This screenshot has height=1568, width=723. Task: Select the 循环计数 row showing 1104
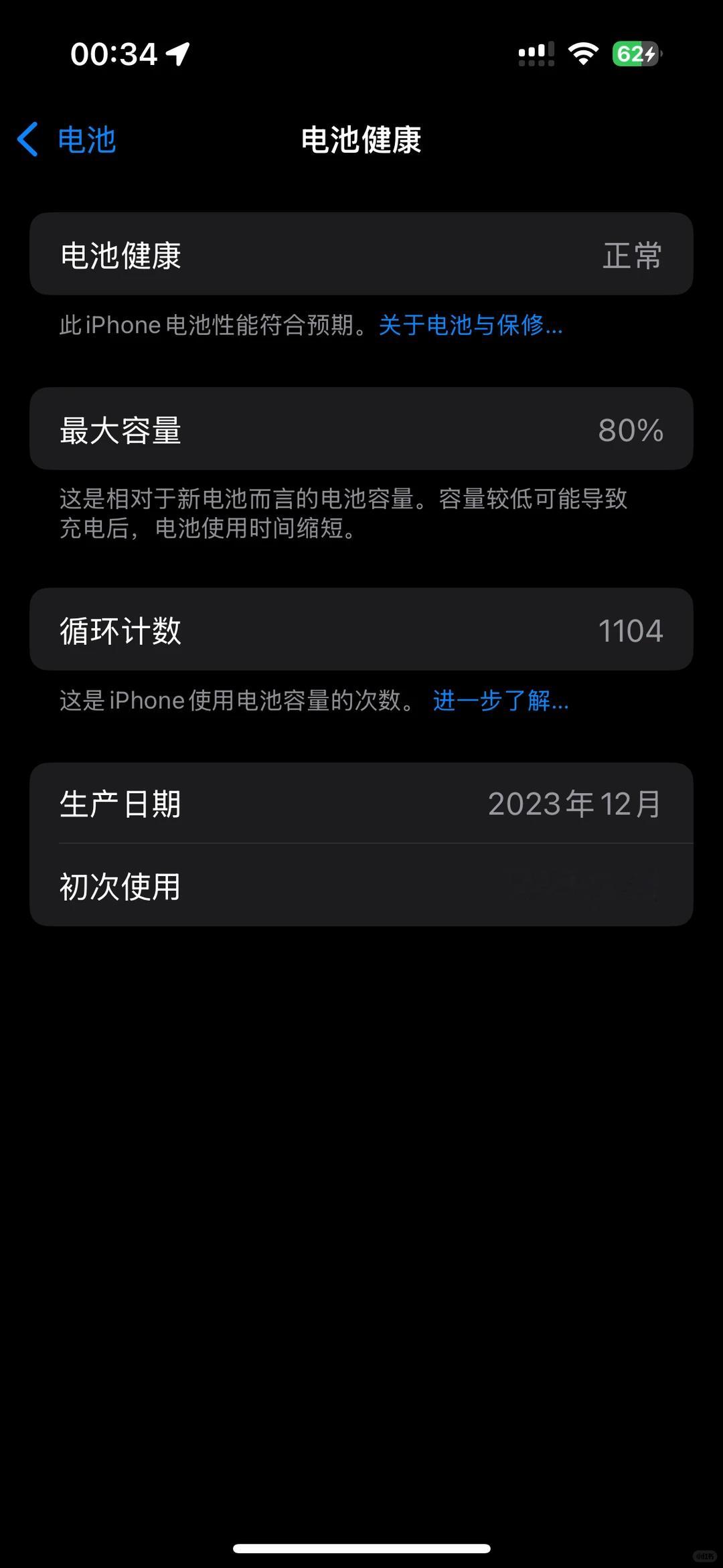click(x=361, y=629)
